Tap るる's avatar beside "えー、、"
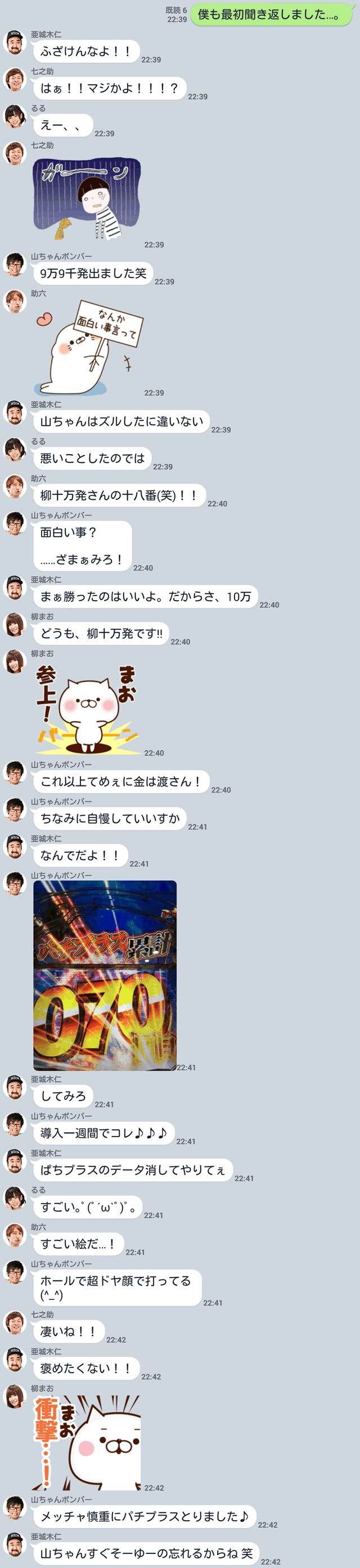 pyautogui.click(x=15, y=116)
